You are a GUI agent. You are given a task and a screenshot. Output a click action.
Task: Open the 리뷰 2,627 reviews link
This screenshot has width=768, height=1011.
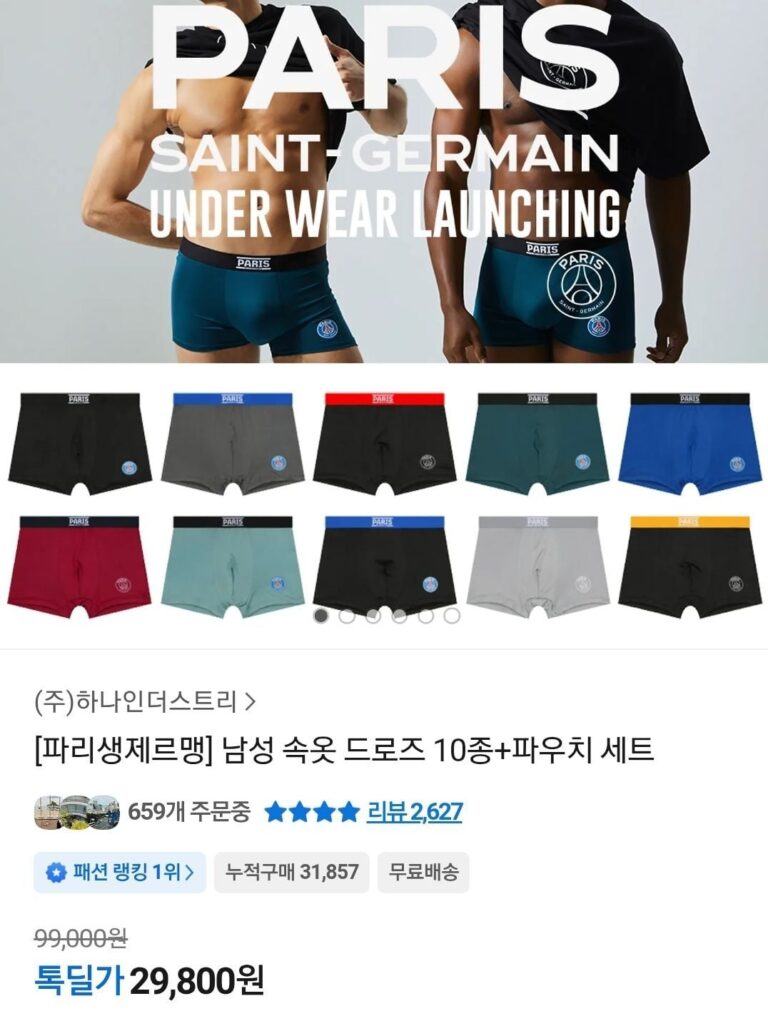(x=414, y=811)
